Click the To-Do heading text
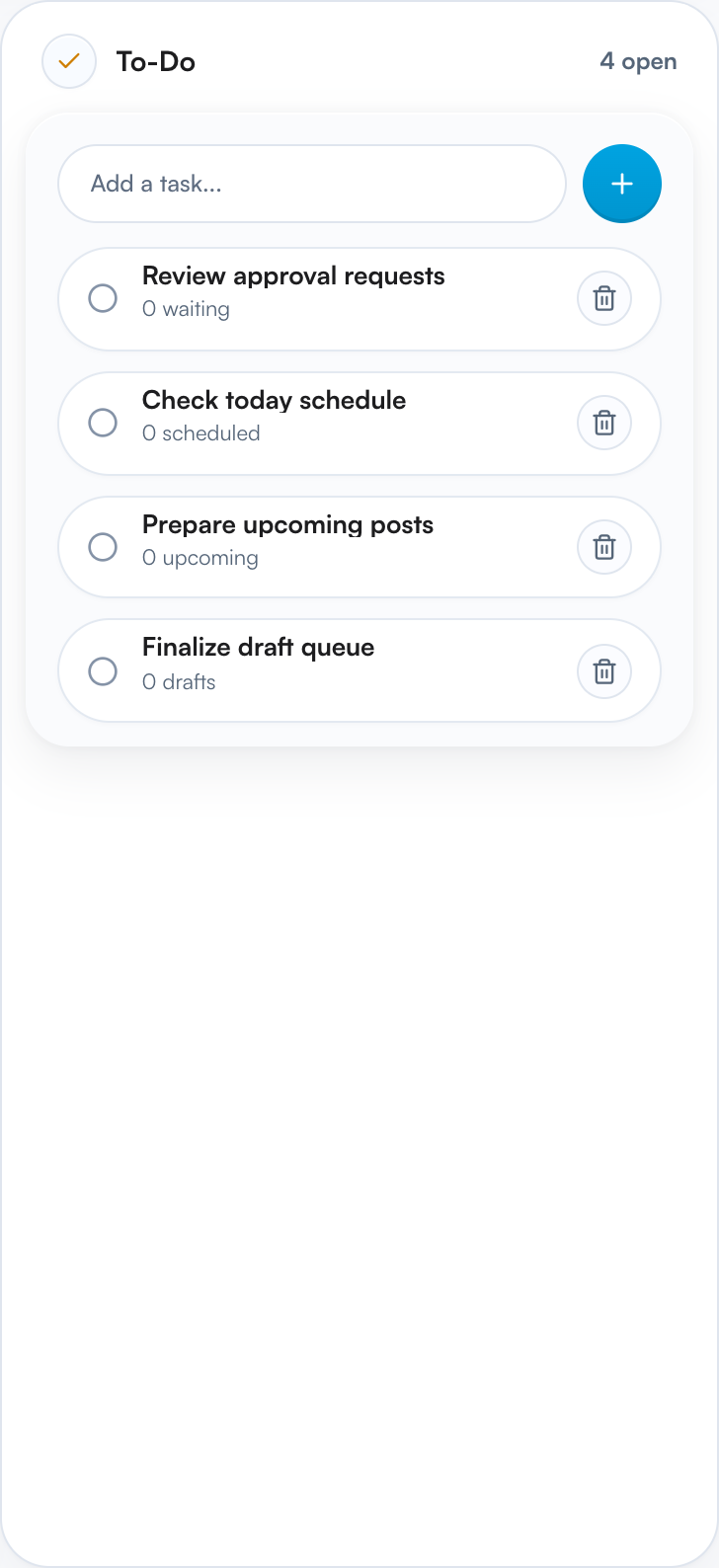 [x=155, y=60]
